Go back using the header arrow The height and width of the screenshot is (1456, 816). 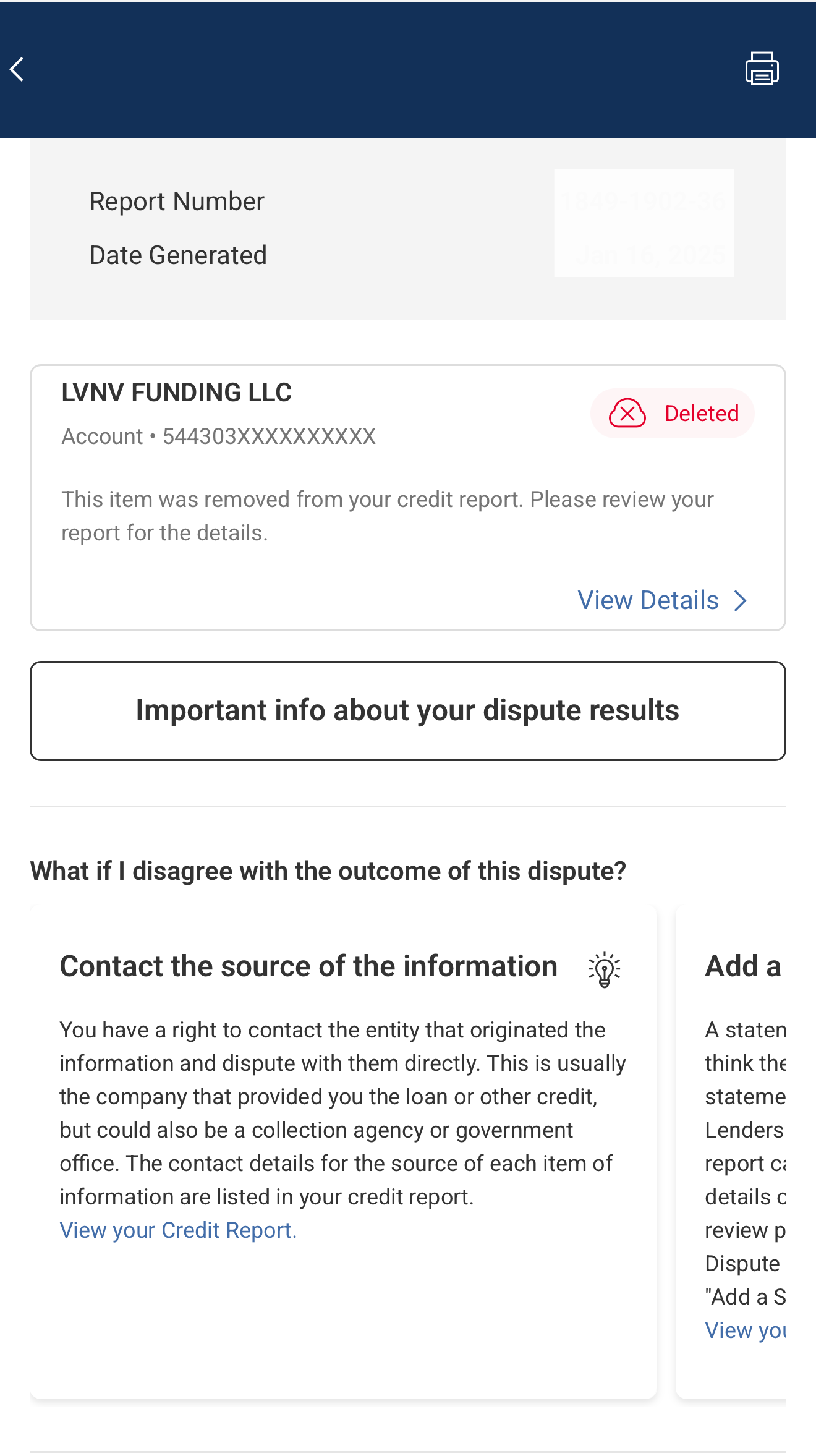click(17, 69)
